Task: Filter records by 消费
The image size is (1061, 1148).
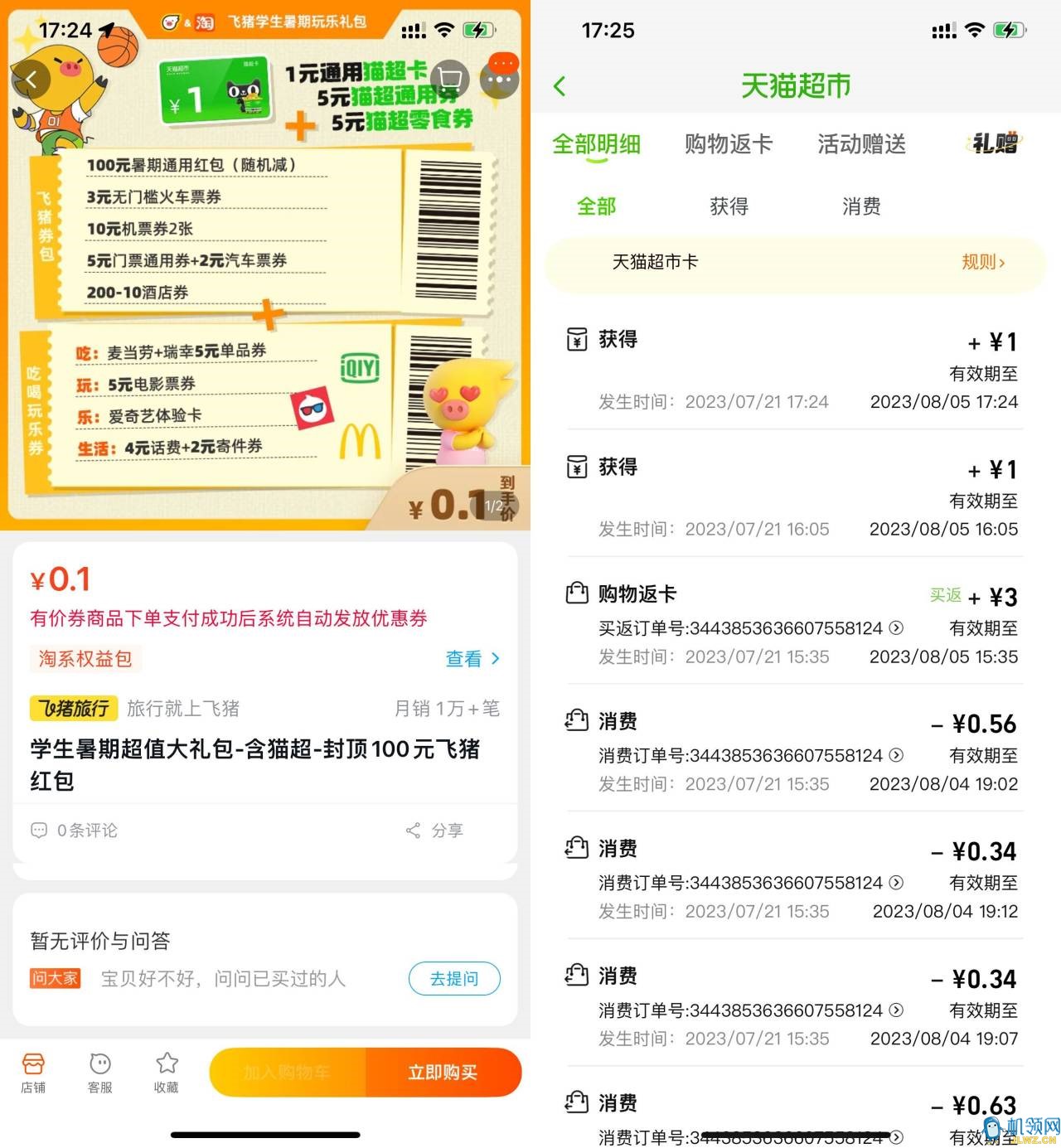Action: coord(861,206)
